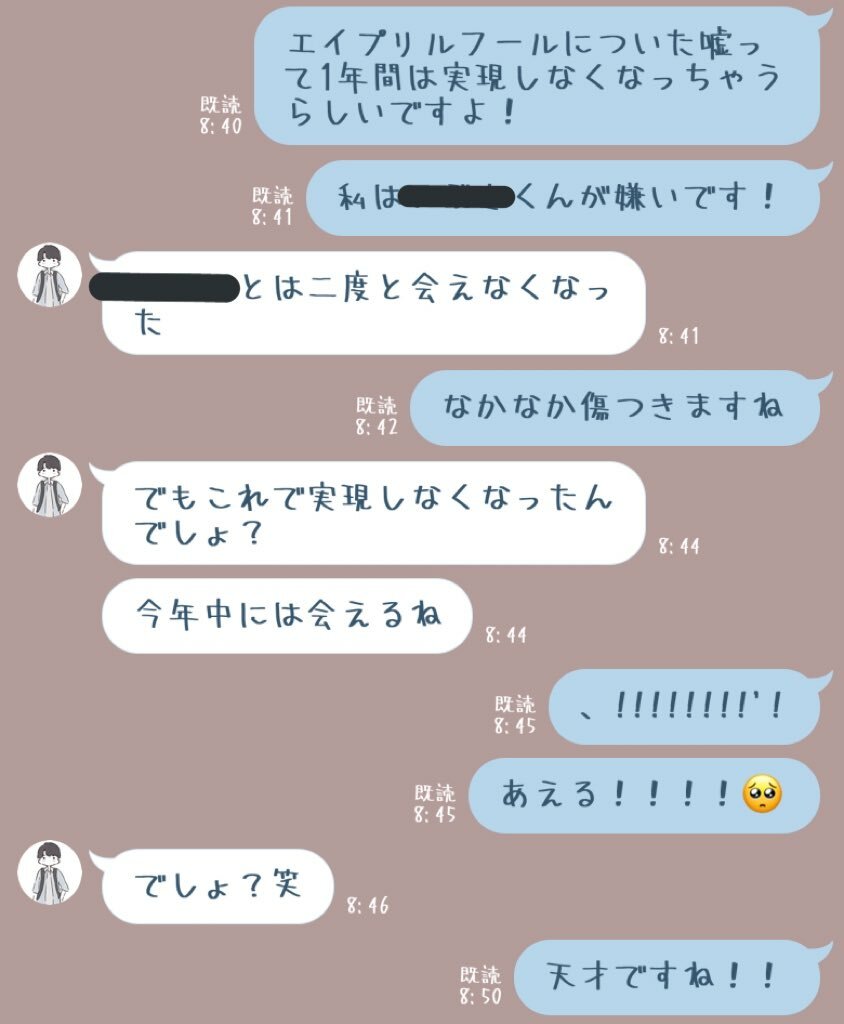Open sender's avatar beside the 二度と会えなくなった message
844x1024 pixels.
pyautogui.click(x=49, y=275)
